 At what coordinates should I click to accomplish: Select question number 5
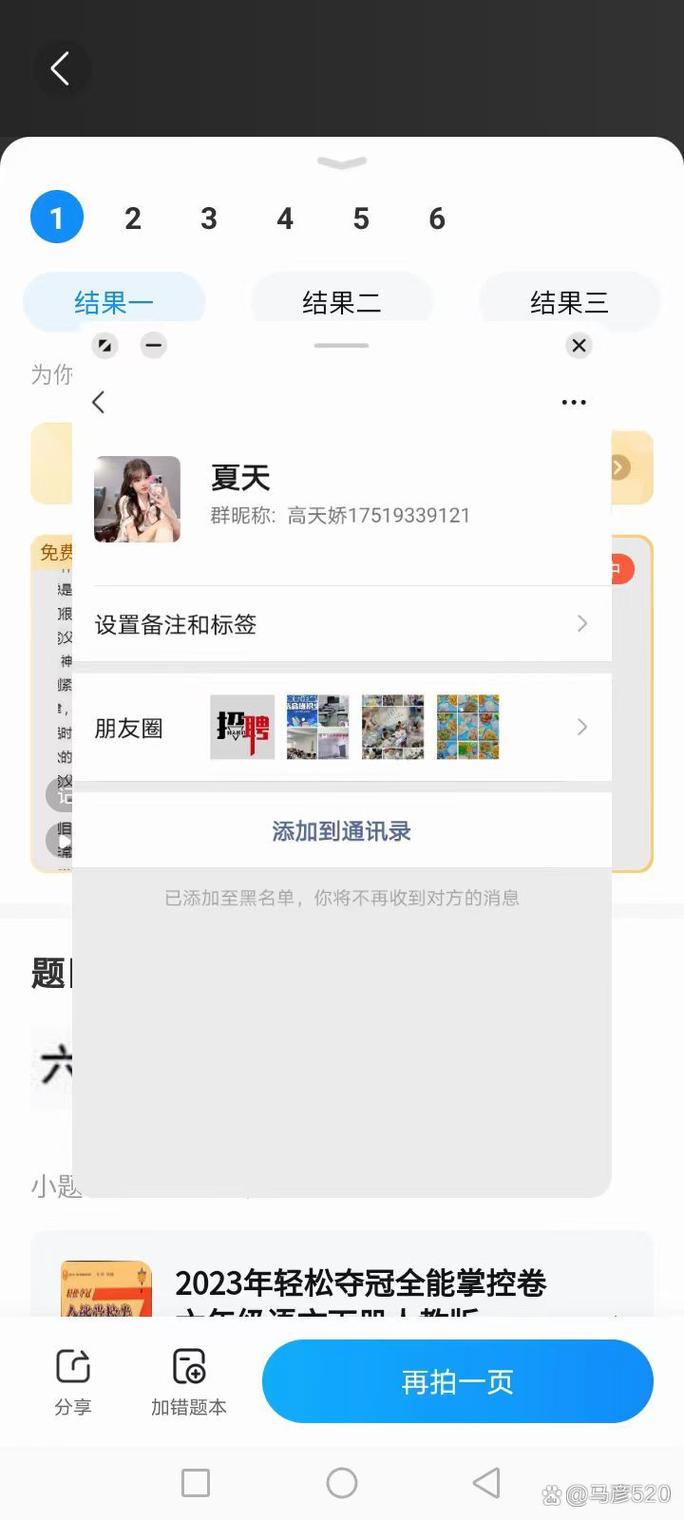(x=361, y=219)
